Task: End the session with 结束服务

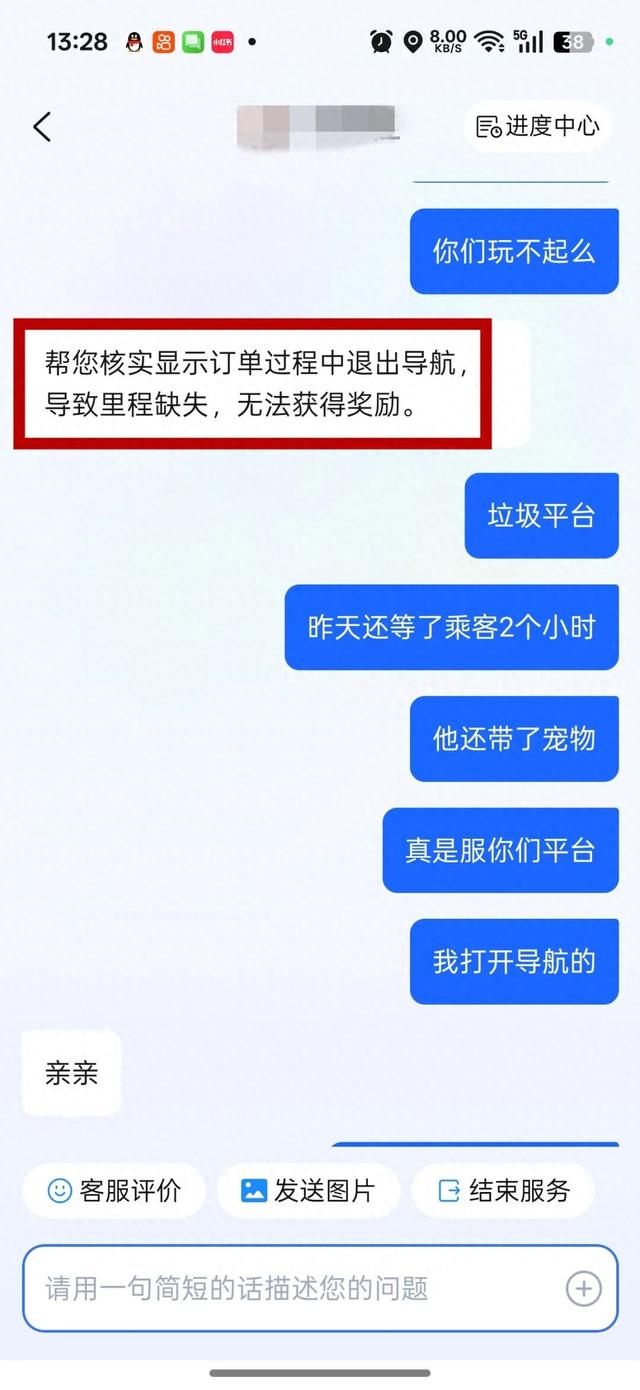Action: click(504, 1190)
